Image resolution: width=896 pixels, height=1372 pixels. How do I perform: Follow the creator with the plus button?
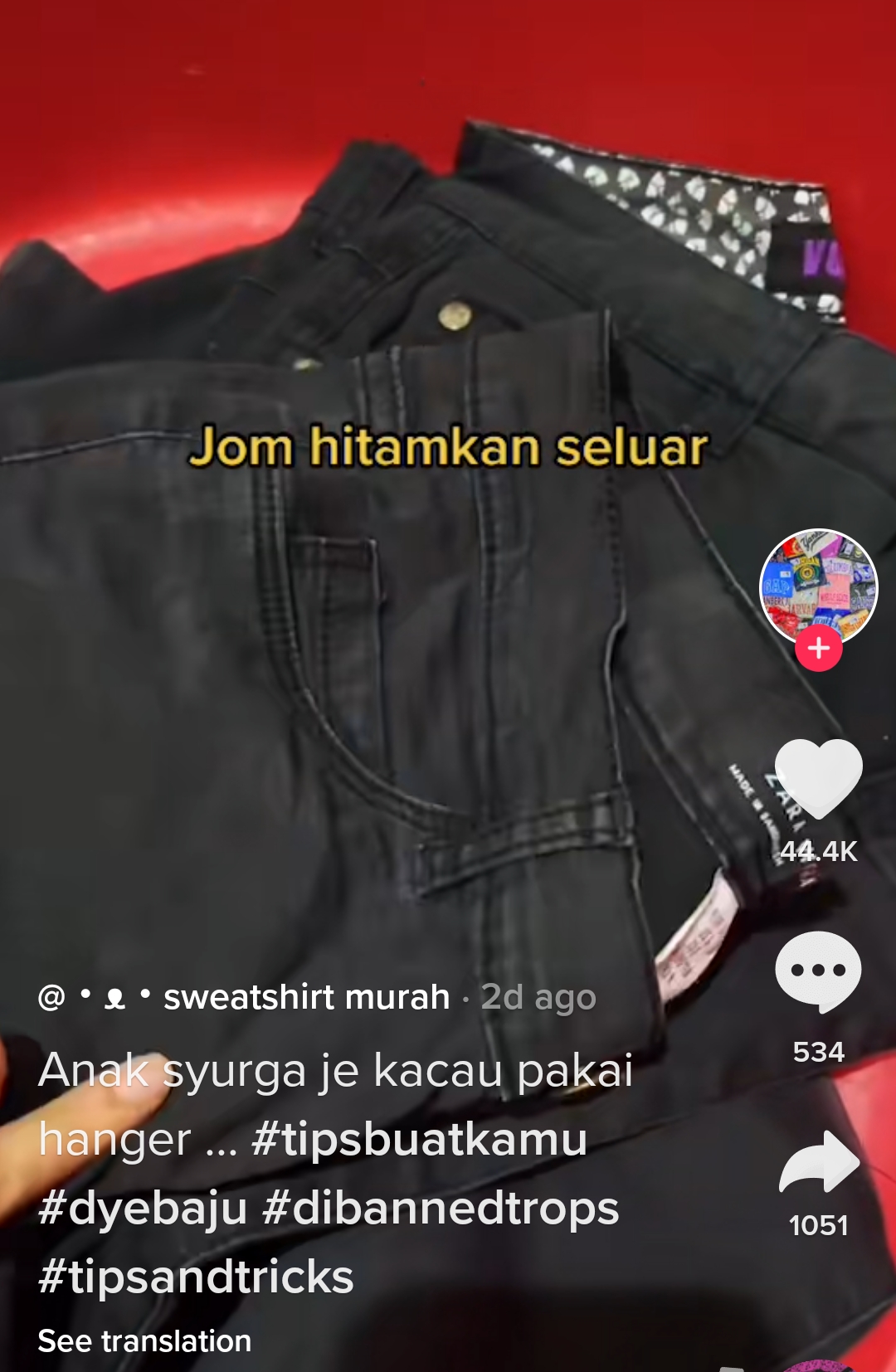pos(819,649)
